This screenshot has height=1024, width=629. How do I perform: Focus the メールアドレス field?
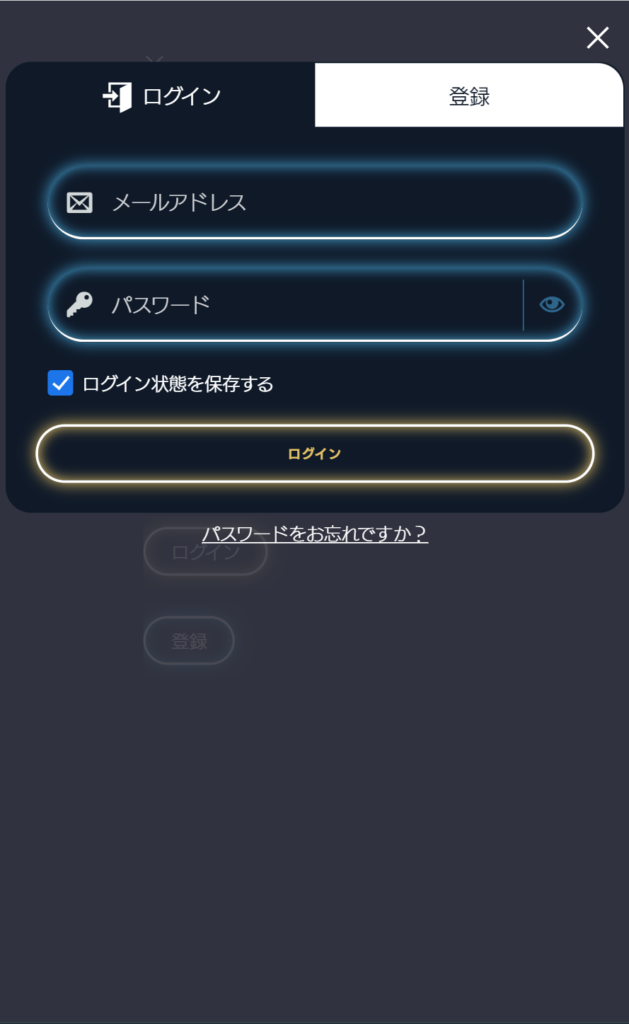(x=330, y=203)
